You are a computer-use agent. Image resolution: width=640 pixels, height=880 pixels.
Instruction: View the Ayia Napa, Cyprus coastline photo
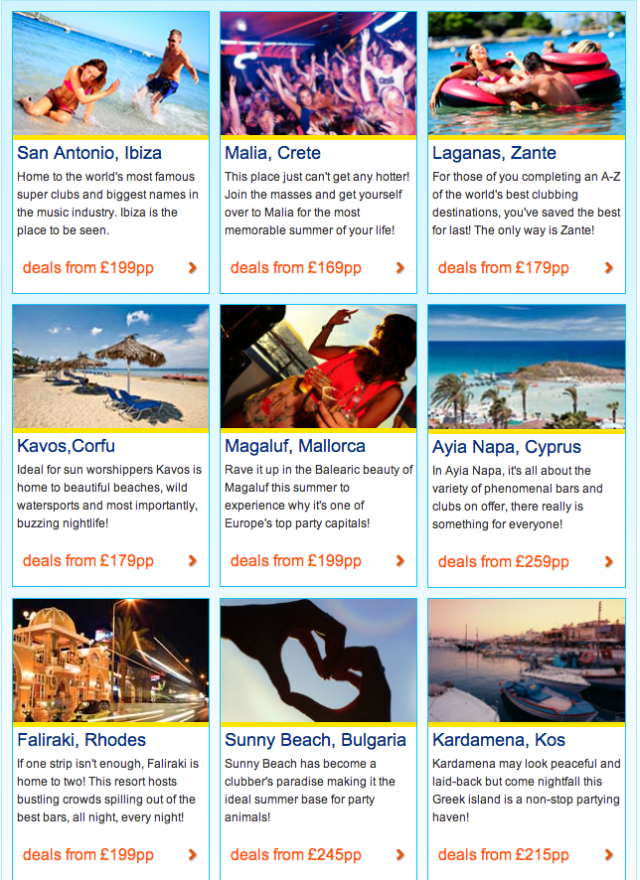[526, 367]
